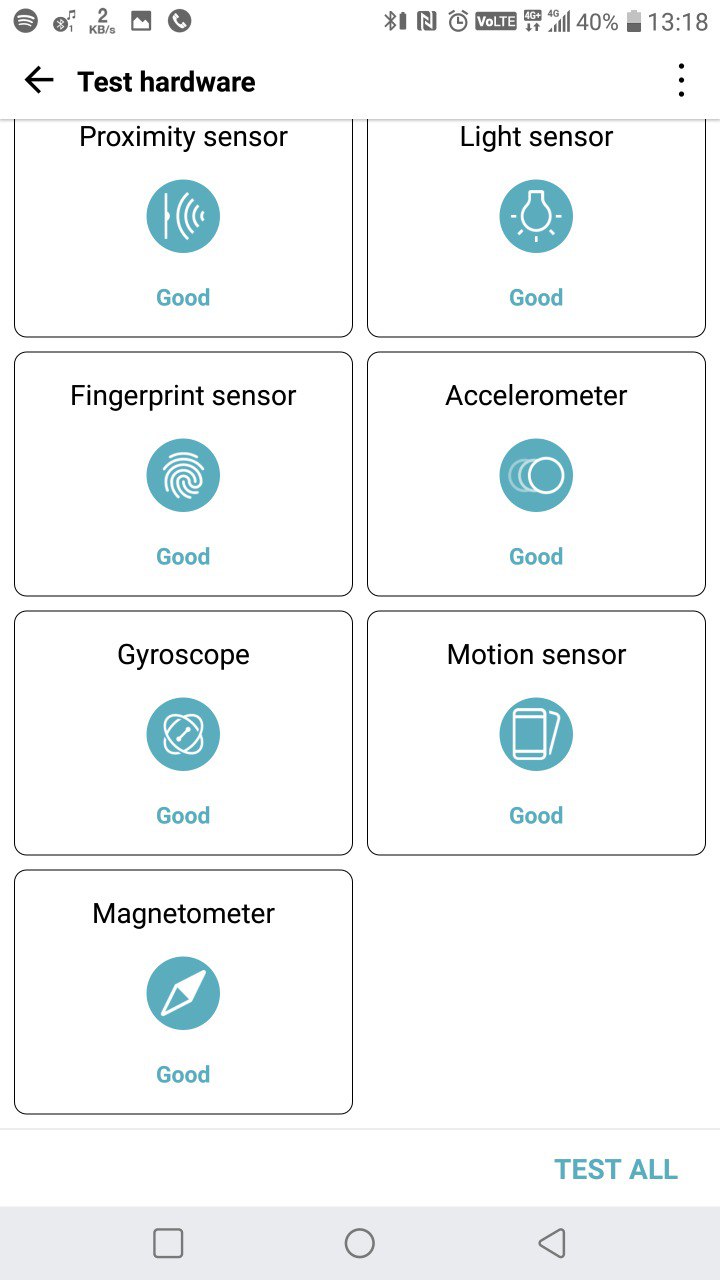The height and width of the screenshot is (1280, 720).
Task: Open the Proximity sensor test card
Action: [x=183, y=228]
